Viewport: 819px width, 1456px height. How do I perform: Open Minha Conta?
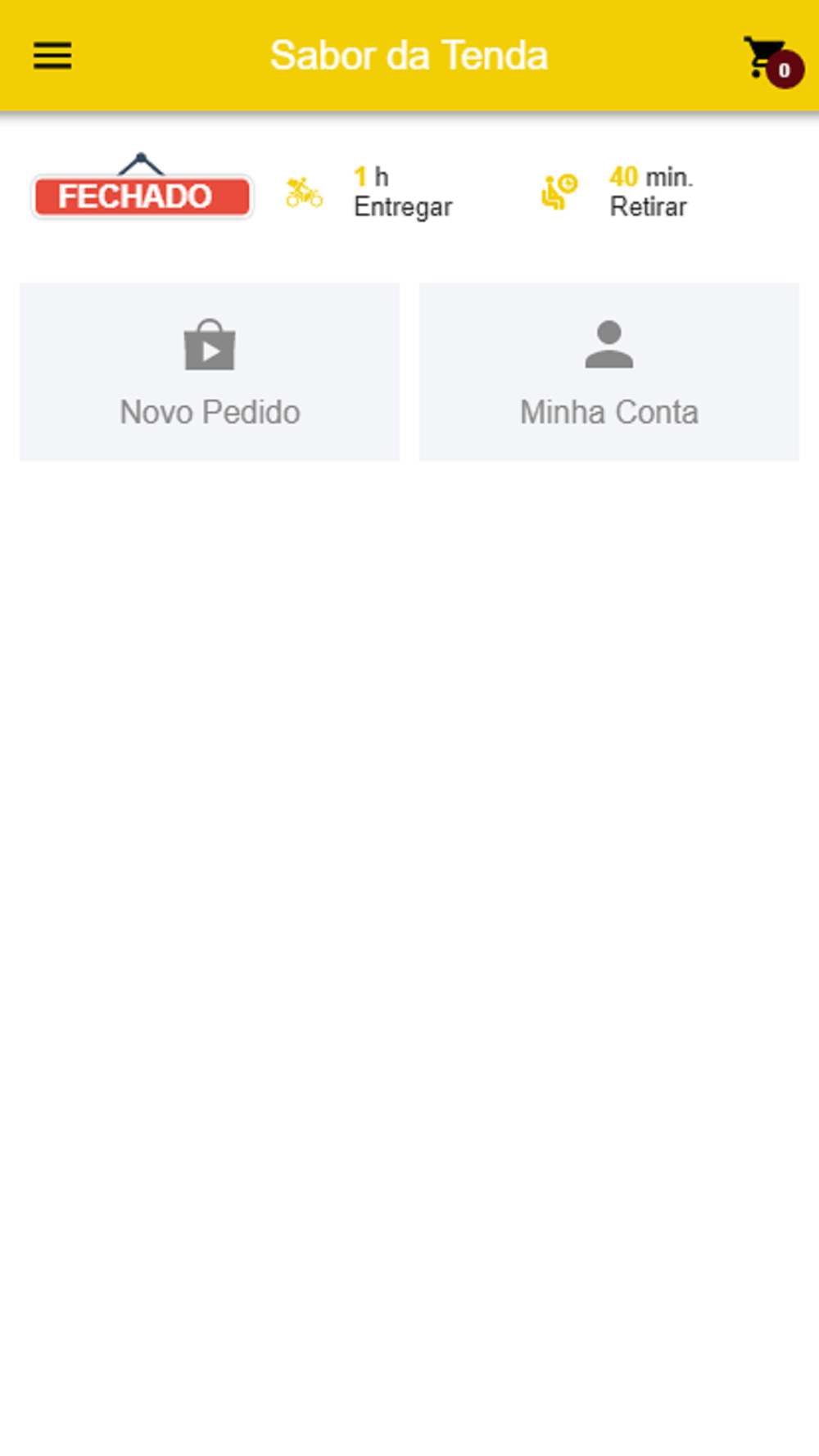pyautogui.click(x=609, y=372)
